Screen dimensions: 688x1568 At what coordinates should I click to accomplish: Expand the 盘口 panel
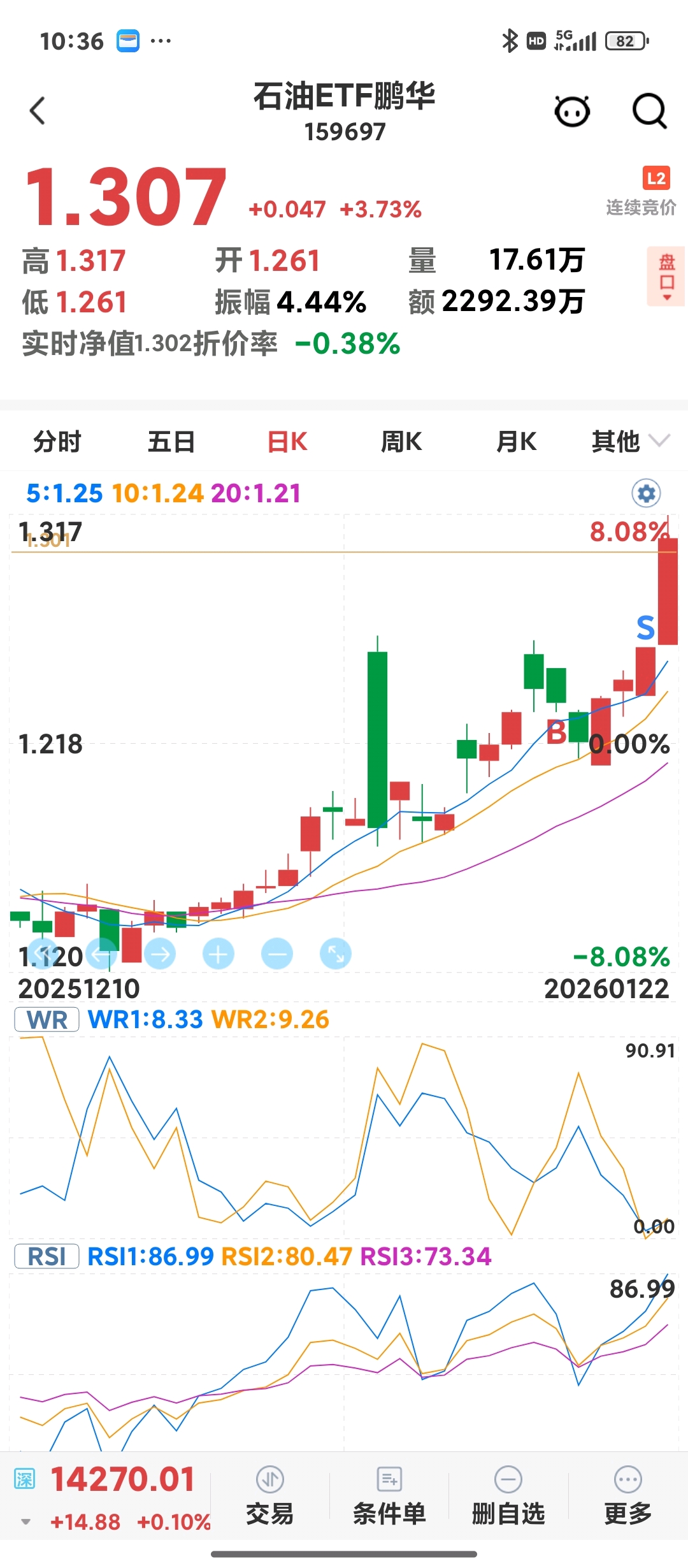666,277
